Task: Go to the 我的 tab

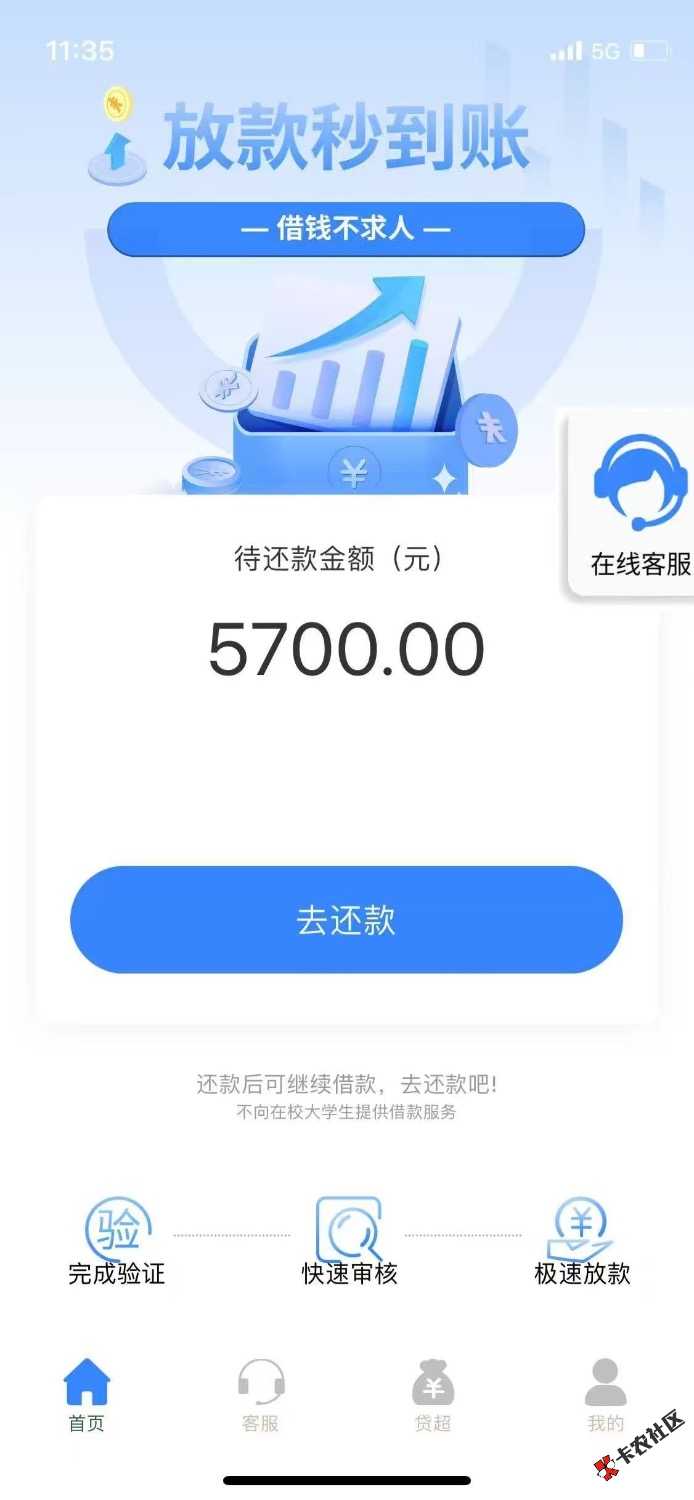Action: pos(605,1396)
